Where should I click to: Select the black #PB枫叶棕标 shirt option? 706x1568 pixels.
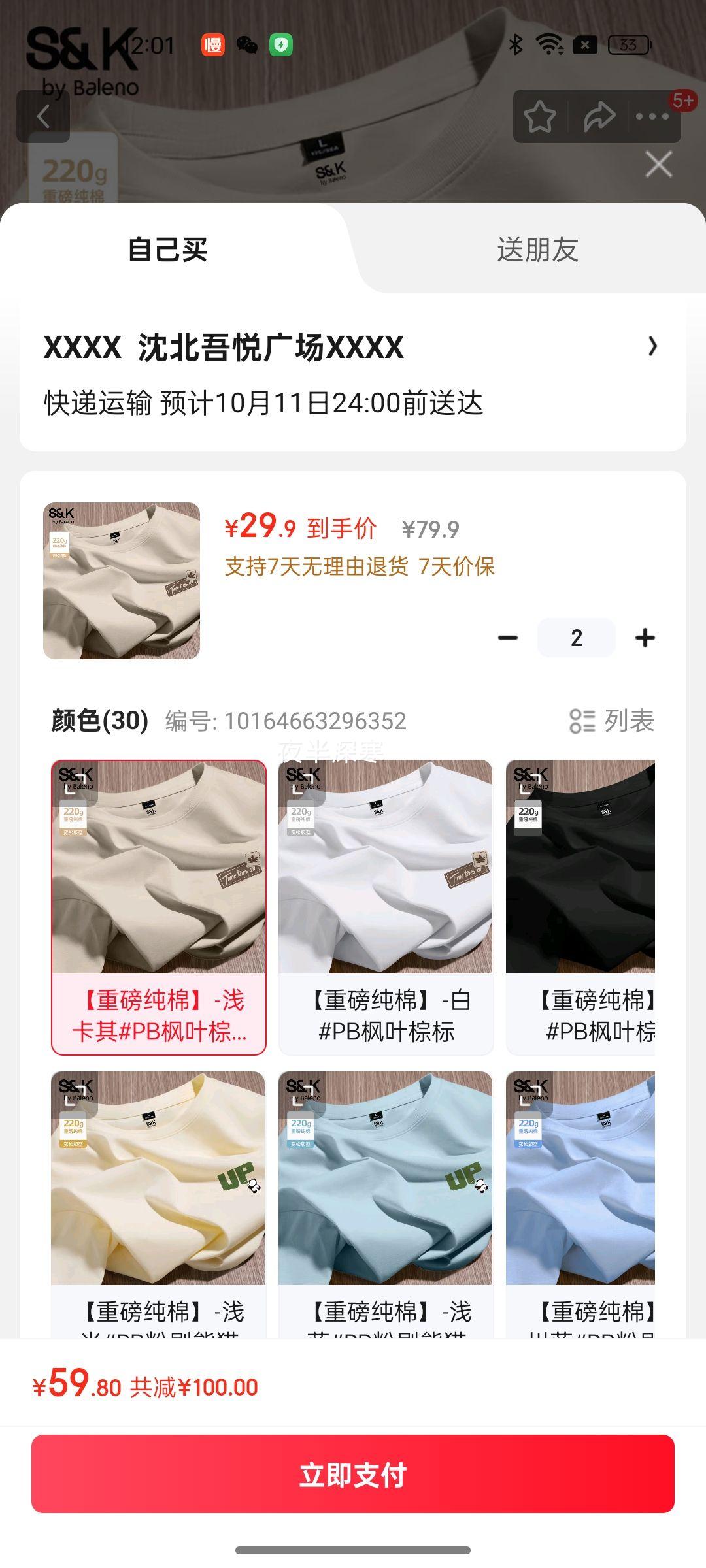pos(580,907)
